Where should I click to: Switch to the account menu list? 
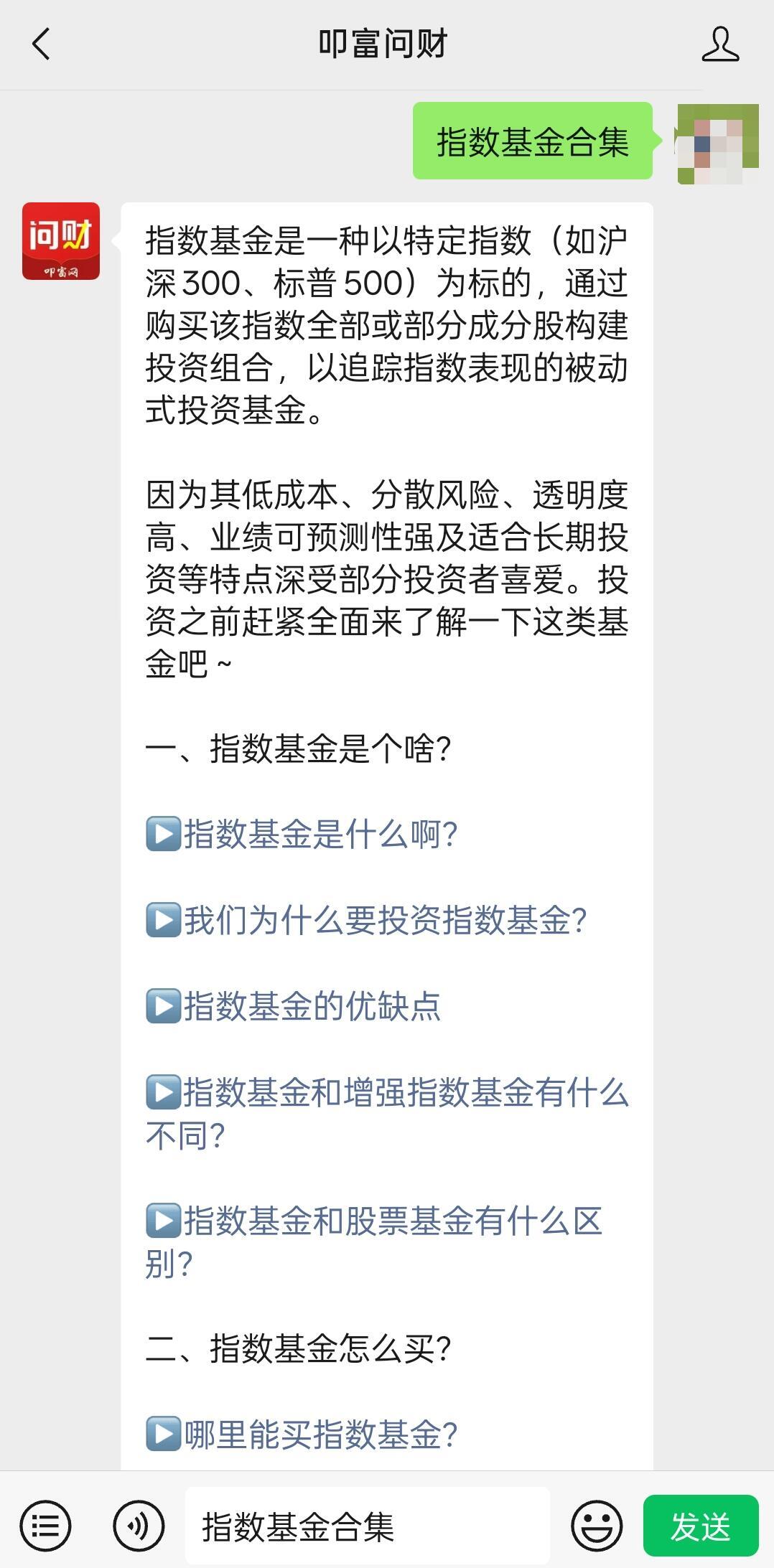click(45, 1526)
